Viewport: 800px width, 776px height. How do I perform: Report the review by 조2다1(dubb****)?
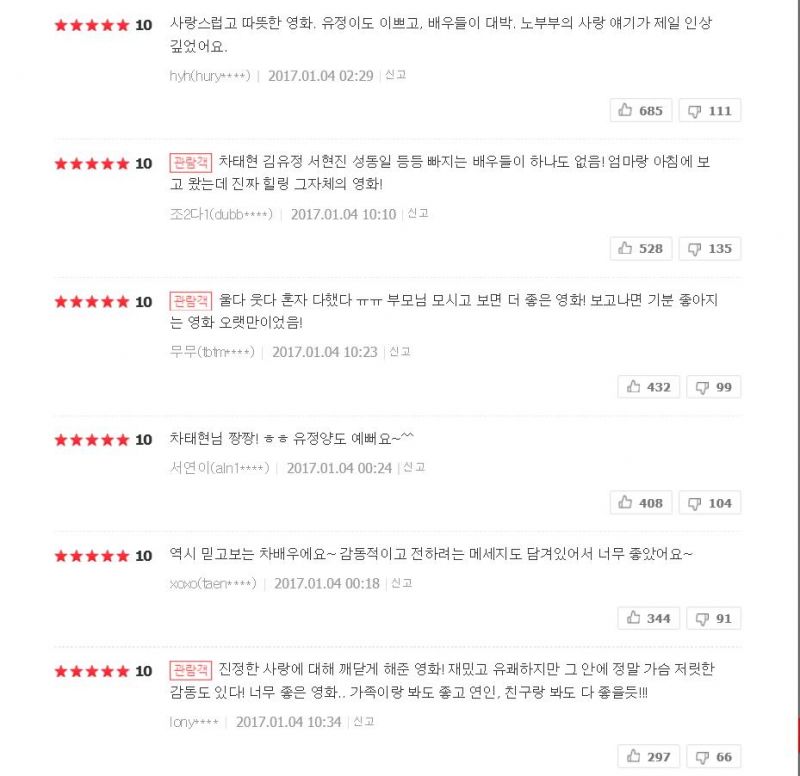tap(418, 213)
